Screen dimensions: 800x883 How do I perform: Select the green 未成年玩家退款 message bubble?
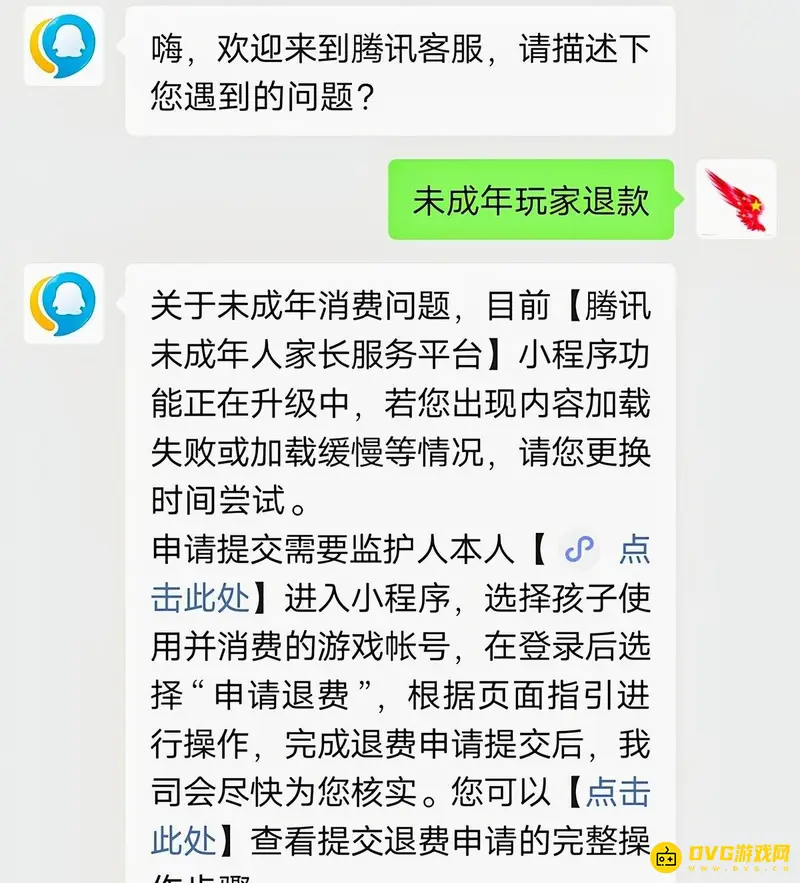click(530, 201)
